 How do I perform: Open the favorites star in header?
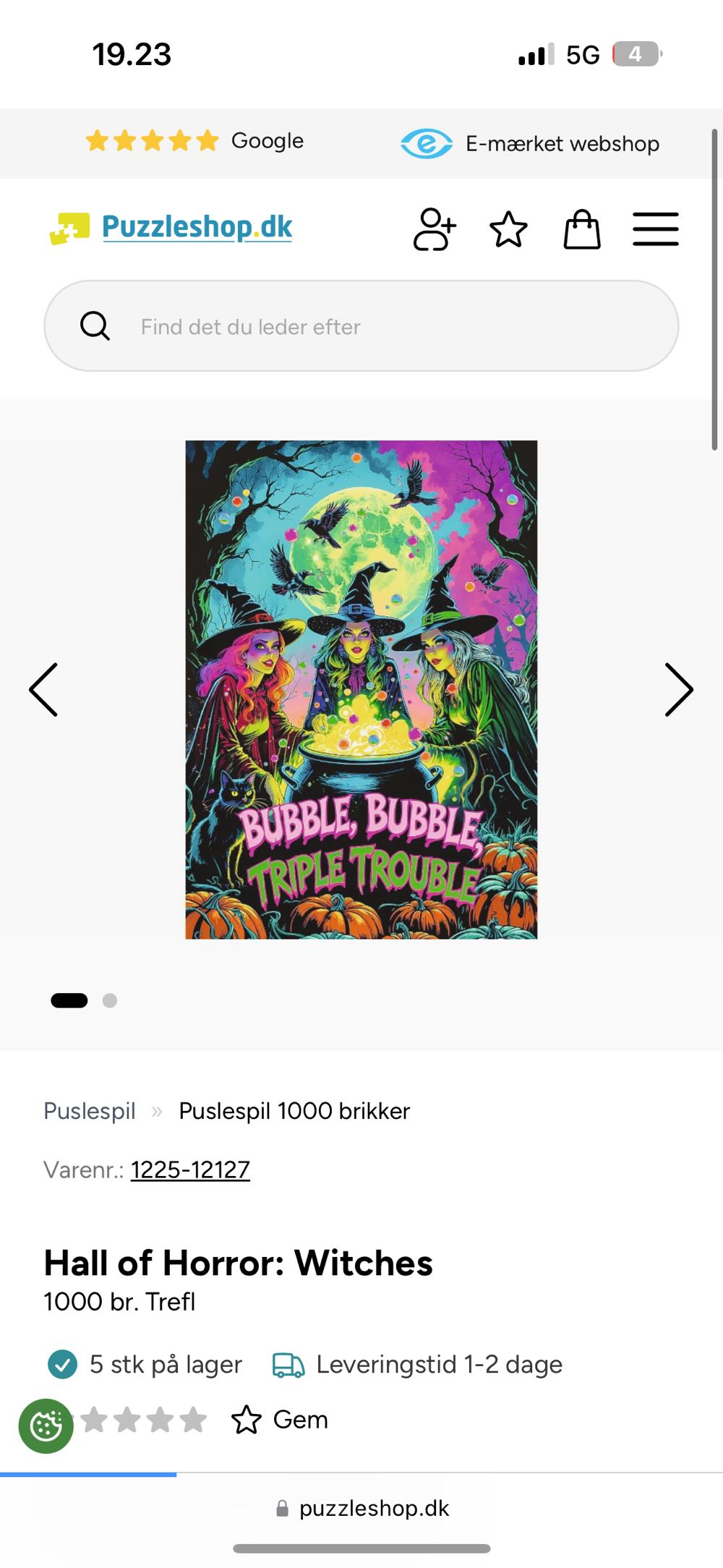click(x=508, y=229)
